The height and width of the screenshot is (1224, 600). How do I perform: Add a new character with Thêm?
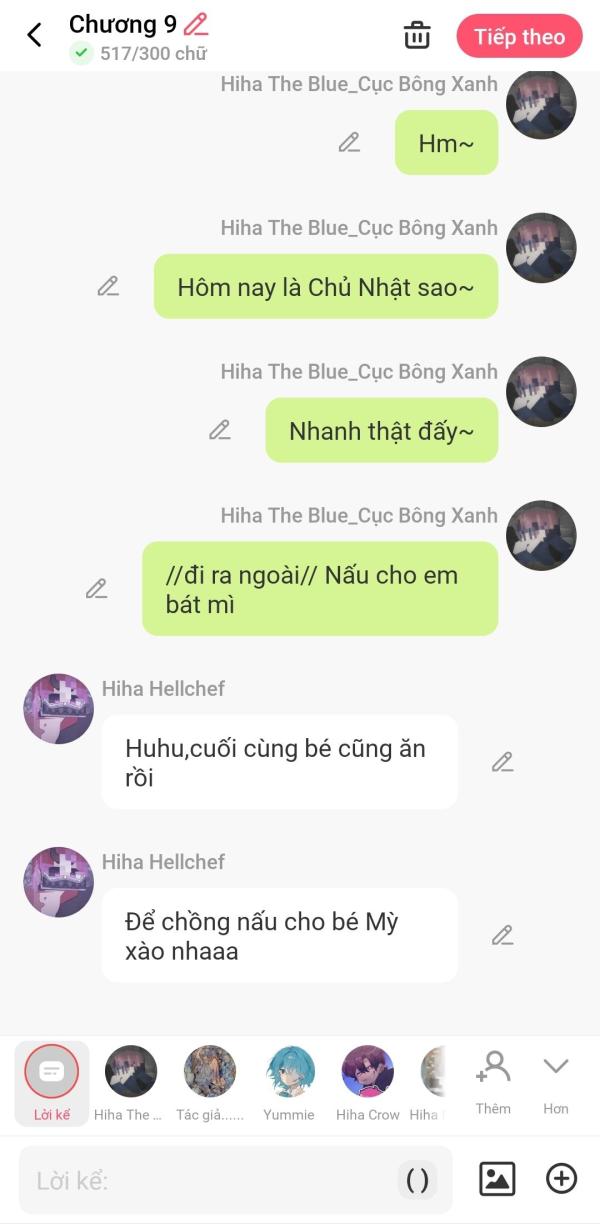pyautogui.click(x=493, y=1080)
